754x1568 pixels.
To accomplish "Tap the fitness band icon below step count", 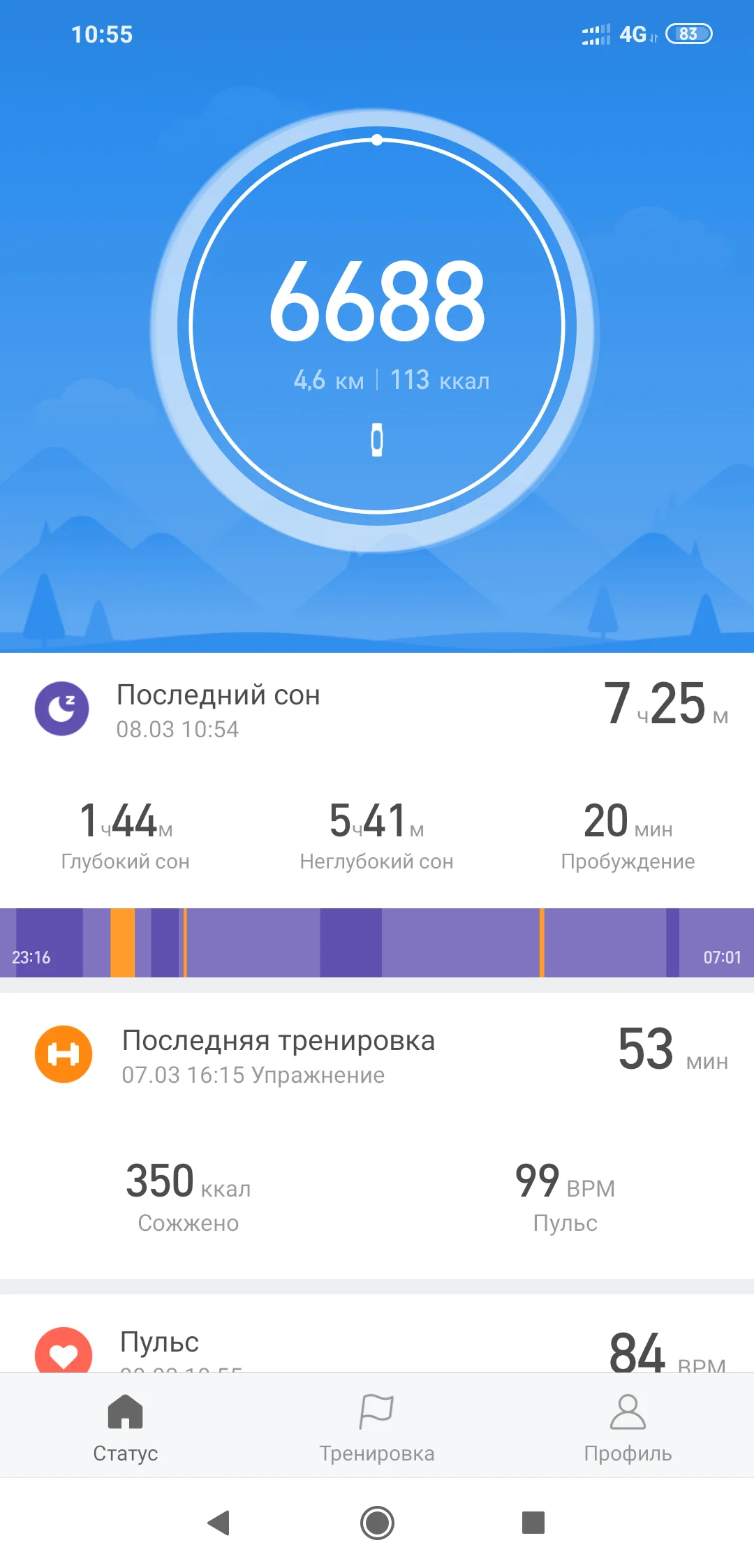I will point(377,440).
